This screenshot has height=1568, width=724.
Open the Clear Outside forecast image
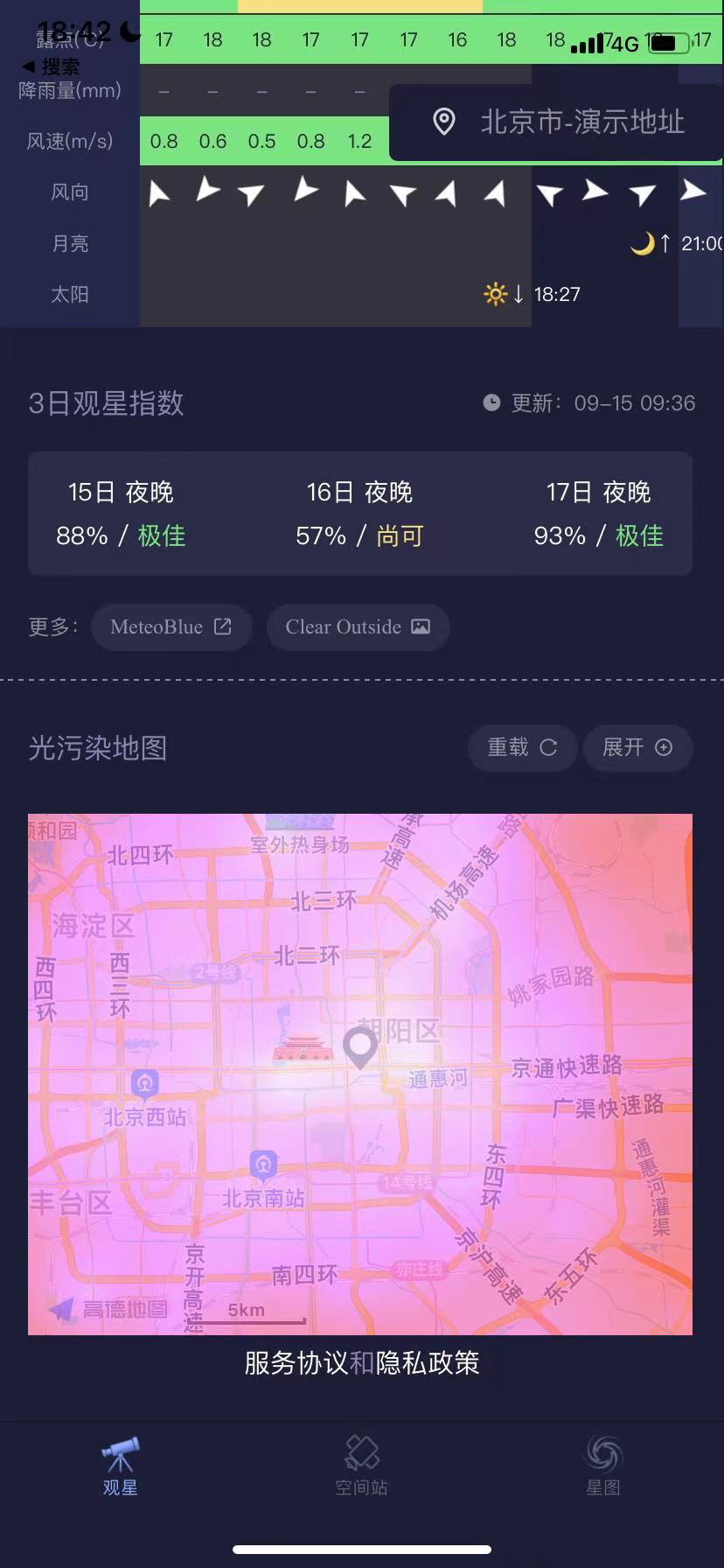(358, 626)
